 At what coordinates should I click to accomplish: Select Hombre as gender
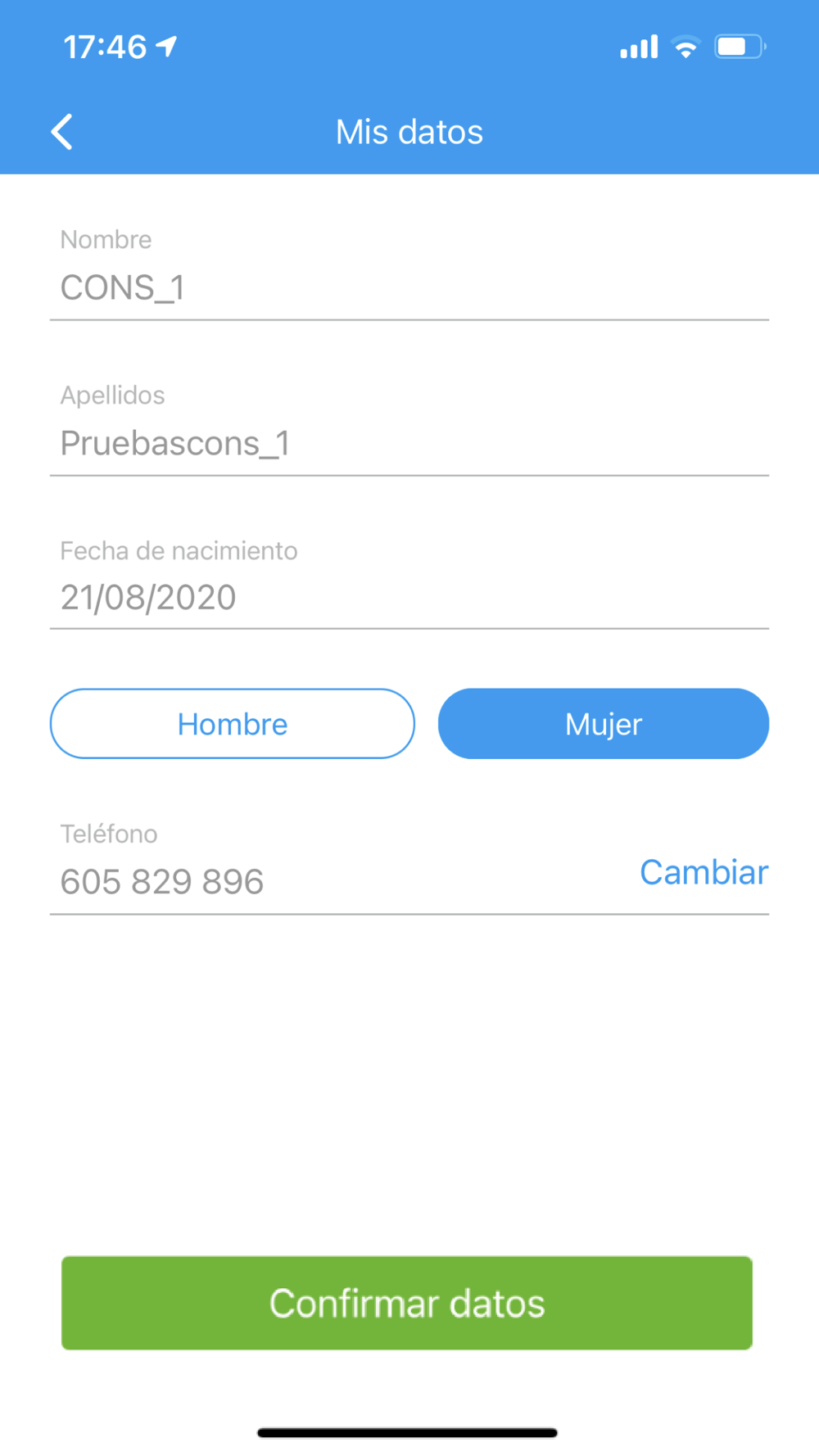233,724
